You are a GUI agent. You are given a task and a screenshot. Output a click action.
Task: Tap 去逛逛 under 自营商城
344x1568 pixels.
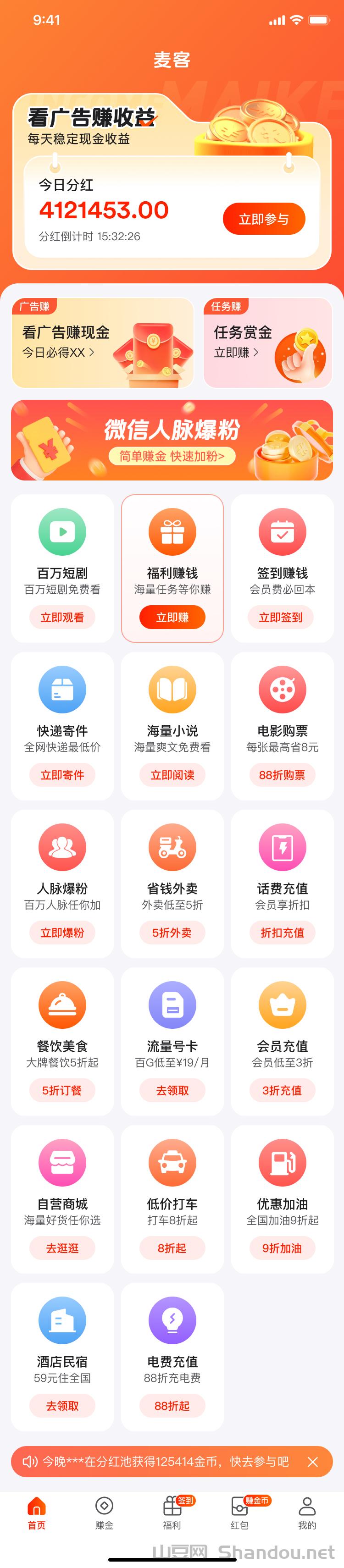coord(62,1248)
